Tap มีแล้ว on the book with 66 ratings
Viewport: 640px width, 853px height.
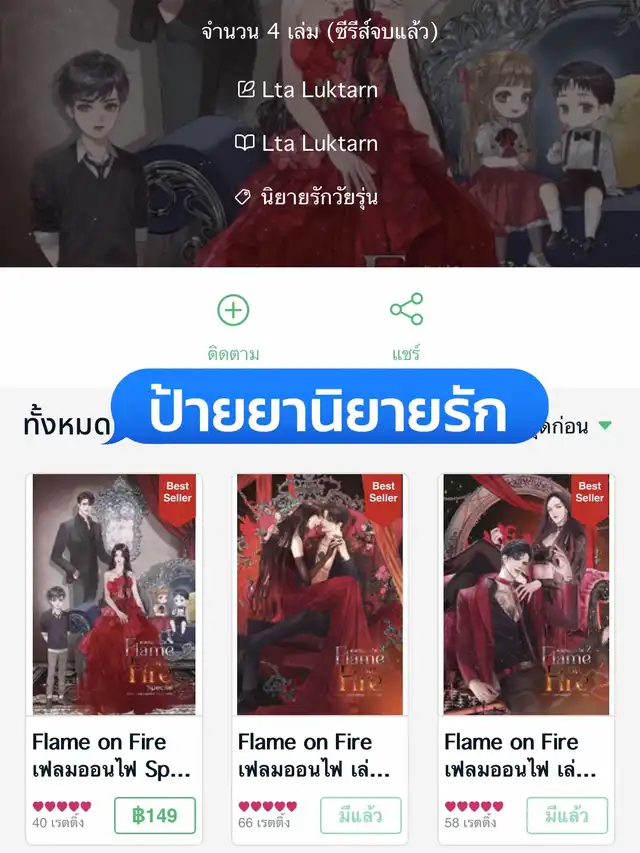pyautogui.click(x=360, y=815)
